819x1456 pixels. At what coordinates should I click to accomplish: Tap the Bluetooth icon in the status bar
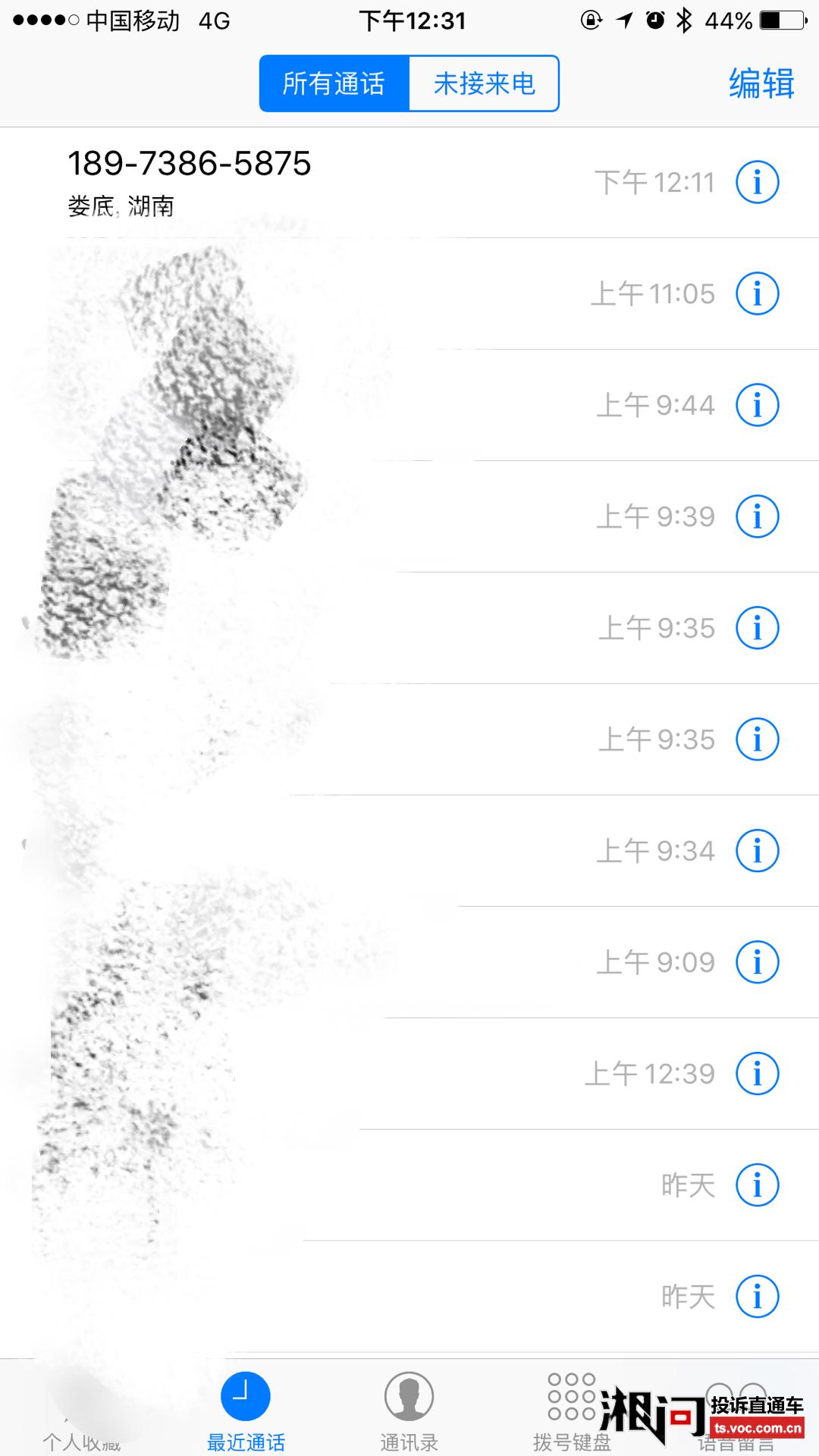[685, 20]
